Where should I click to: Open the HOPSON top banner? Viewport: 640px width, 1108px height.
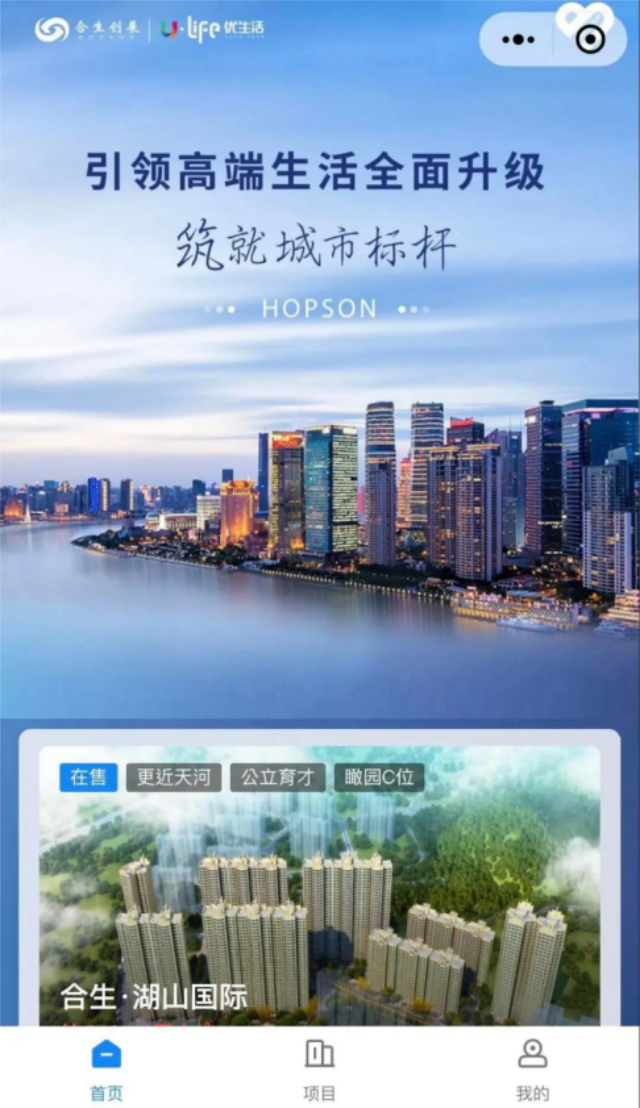coord(319,360)
